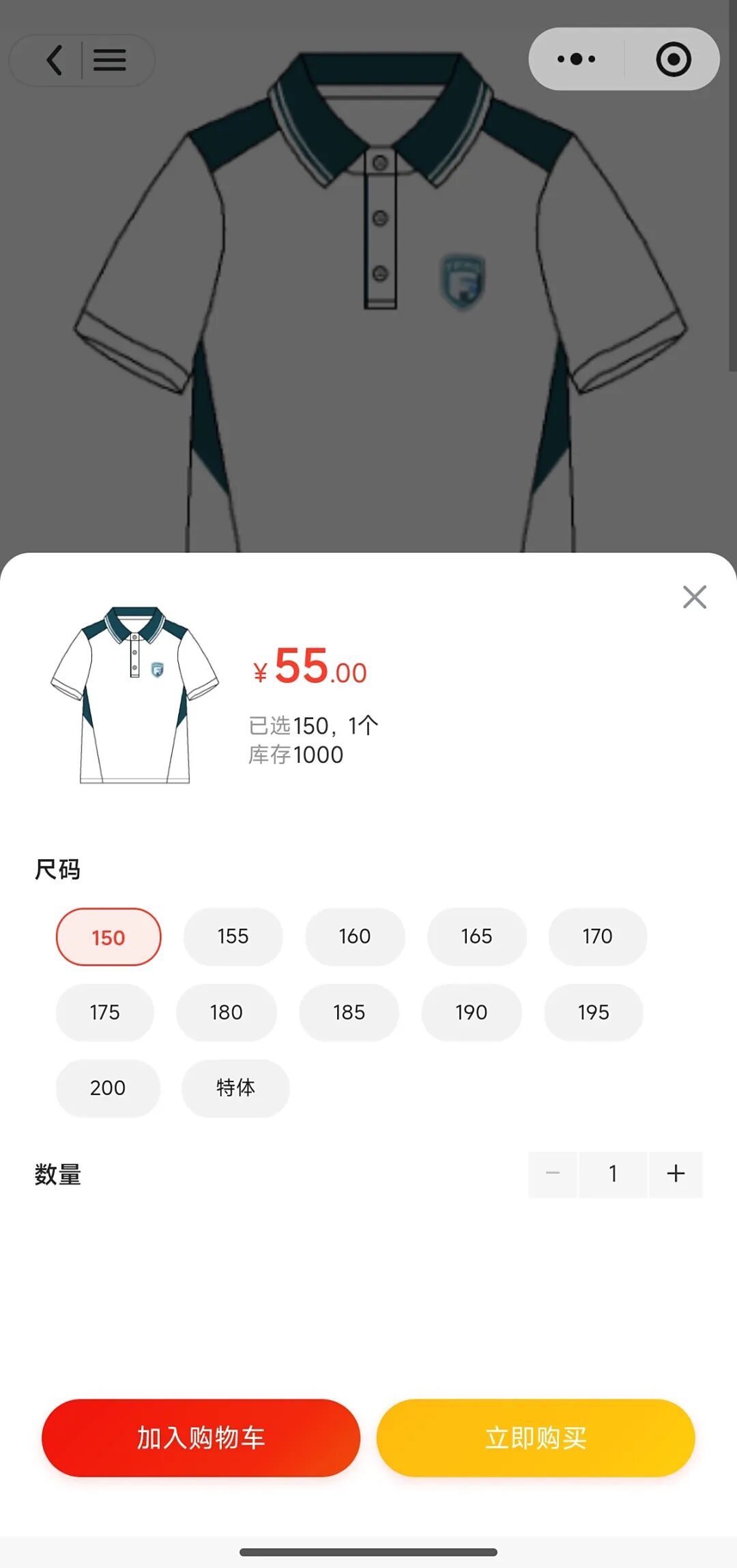Screen dimensions: 737x1568
Task: Open the mini program more options menu
Action: tap(577, 59)
